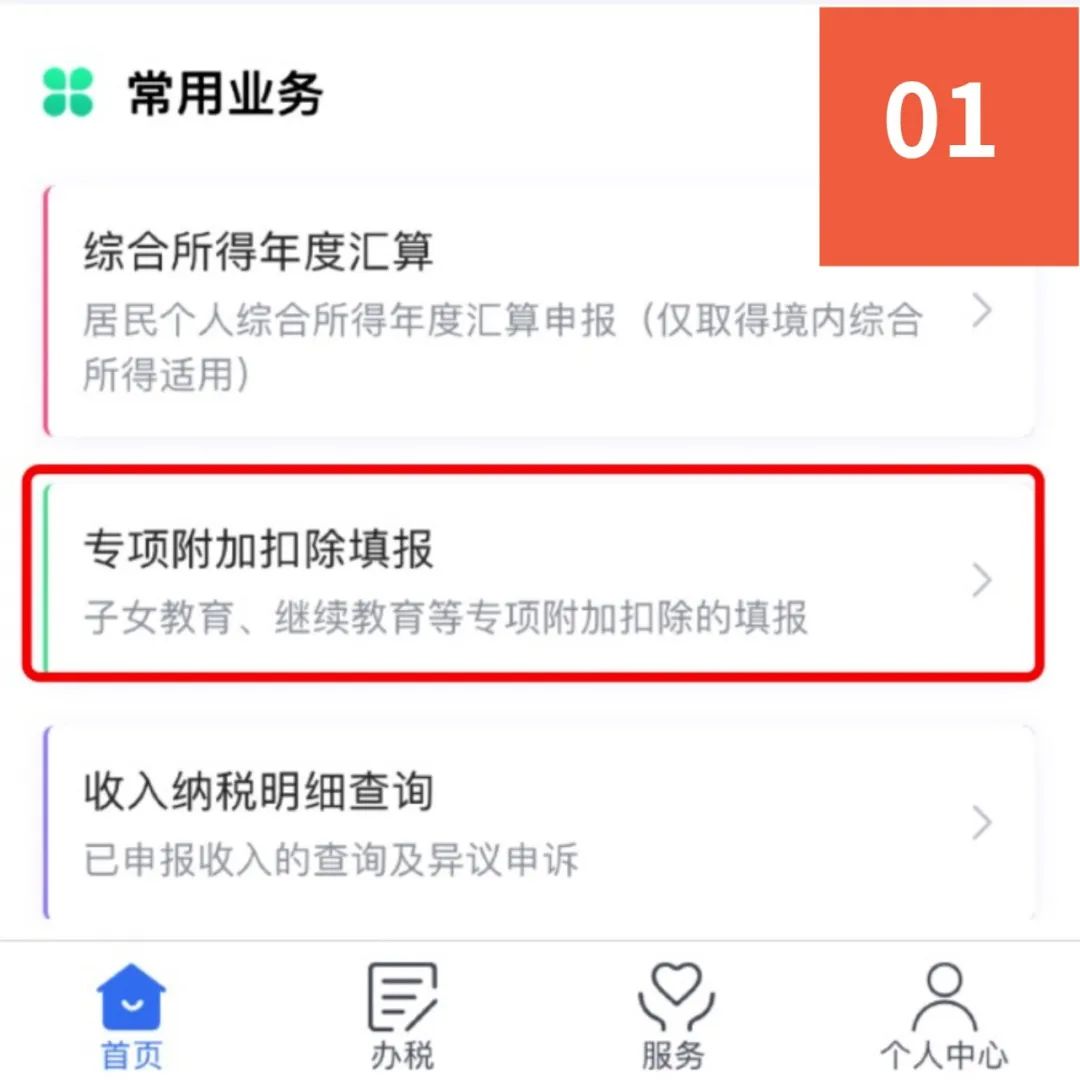Switch to the 办税 tab

402,1015
